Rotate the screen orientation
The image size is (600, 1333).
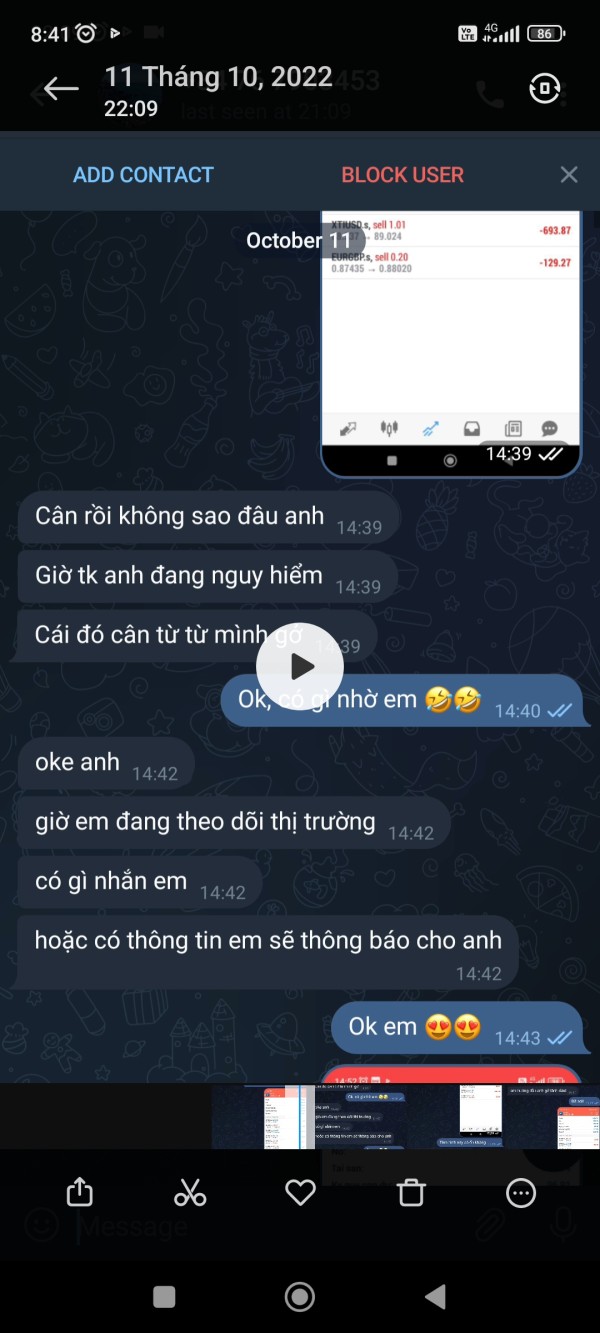pos(544,89)
